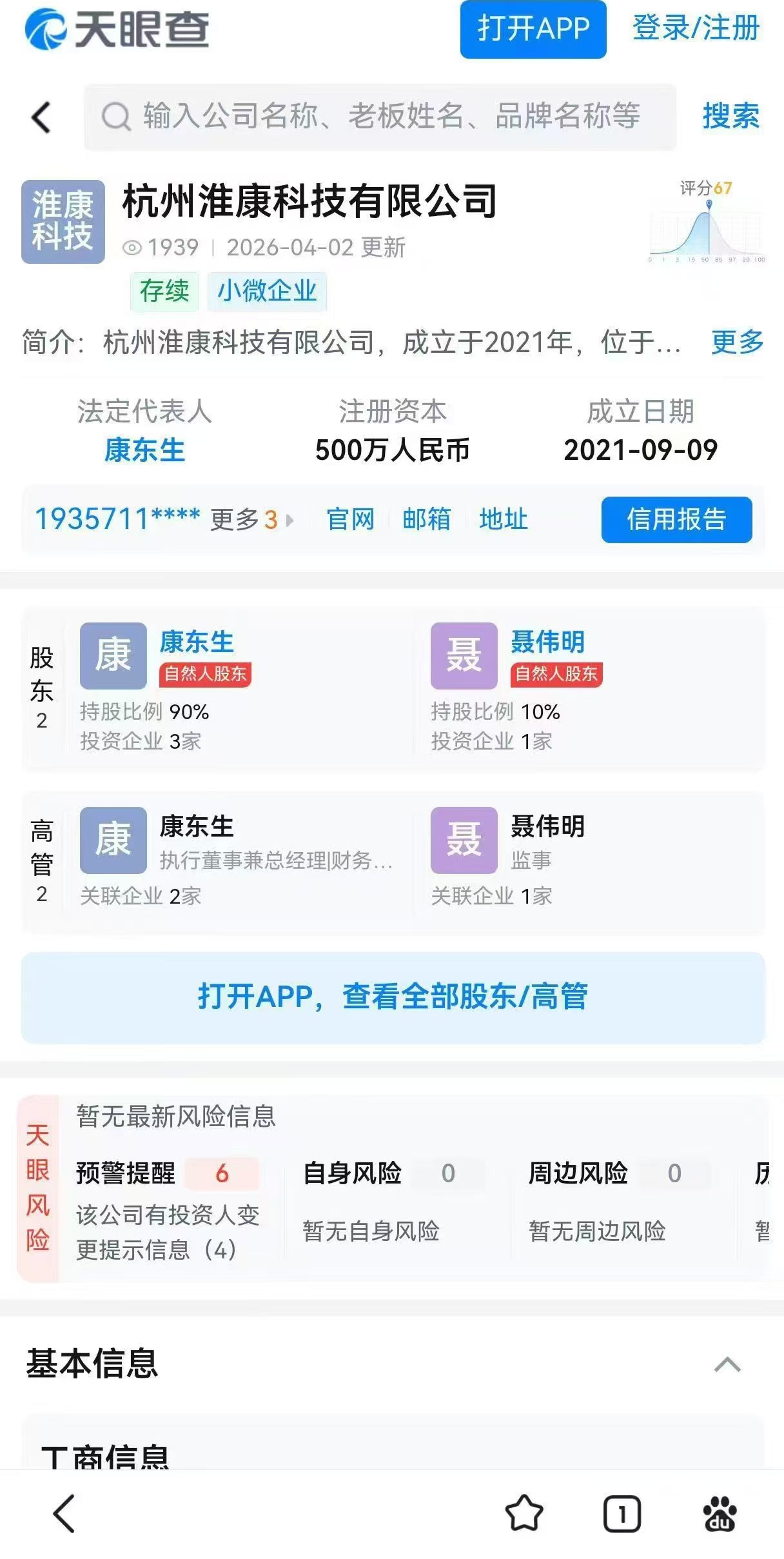Open the 信用报告 button
Viewport: 784px width, 1559px height.
(677, 520)
